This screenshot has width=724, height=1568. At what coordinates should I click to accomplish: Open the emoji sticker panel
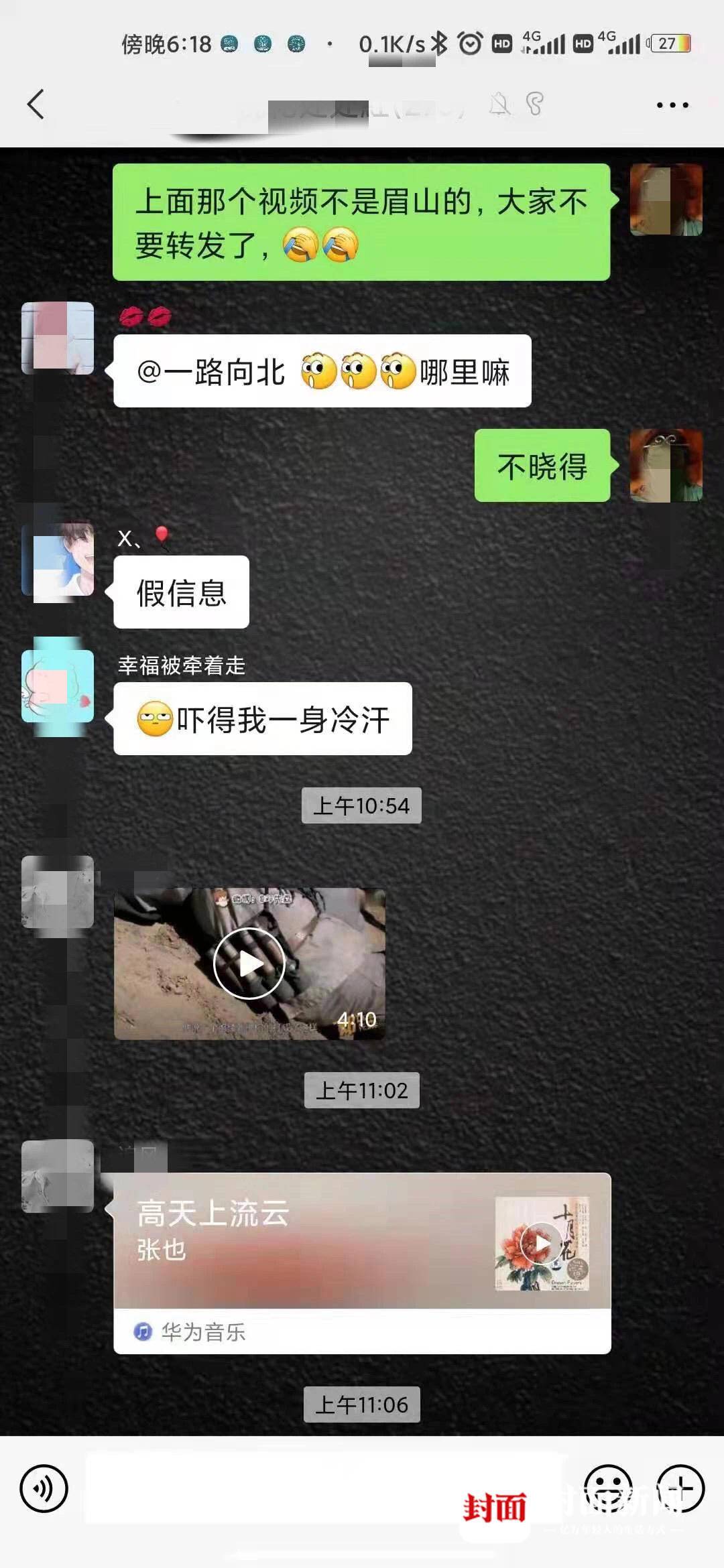[608, 1489]
